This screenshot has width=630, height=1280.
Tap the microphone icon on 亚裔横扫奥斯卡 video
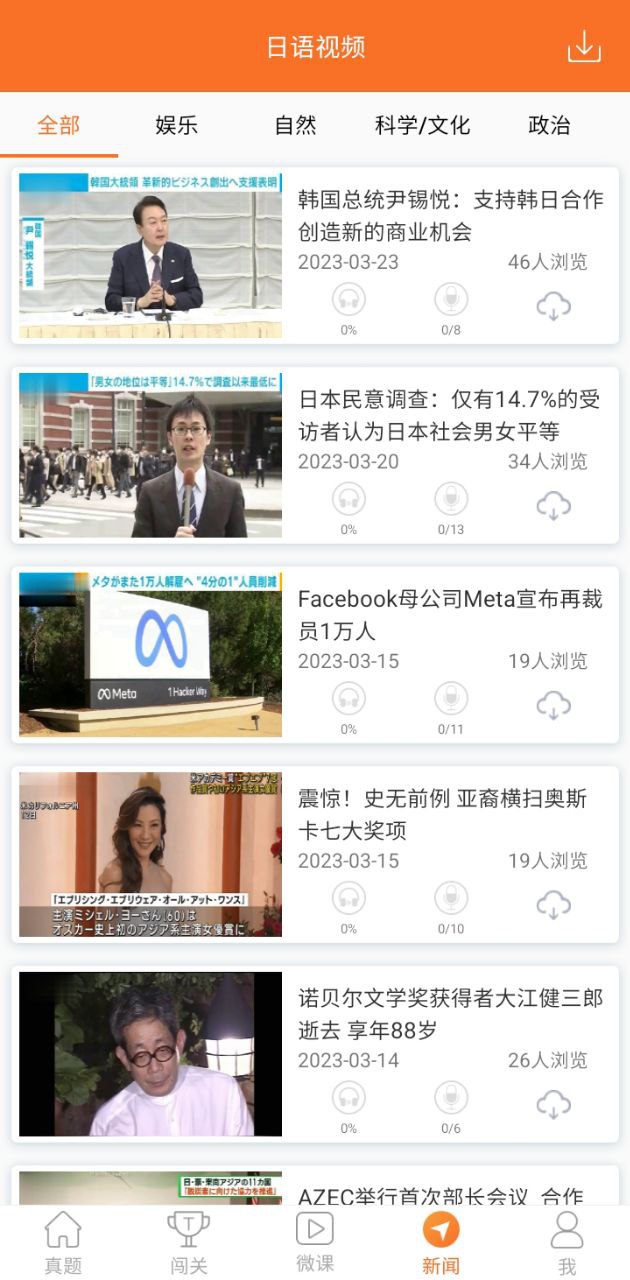tap(451, 898)
